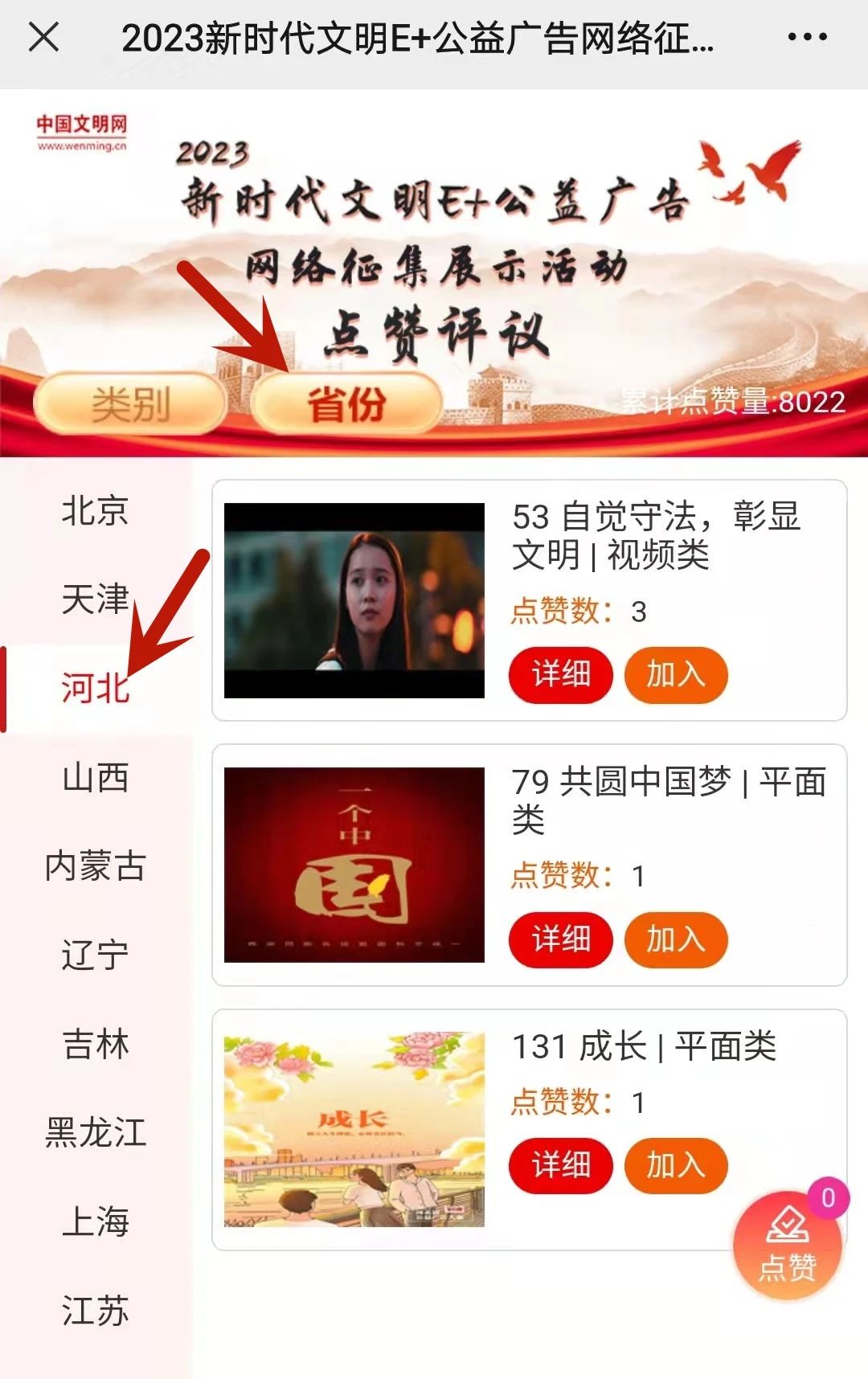Screen dimensions: 868x1379
Task: Show entries from 黑龙江
Action: tap(96, 1133)
